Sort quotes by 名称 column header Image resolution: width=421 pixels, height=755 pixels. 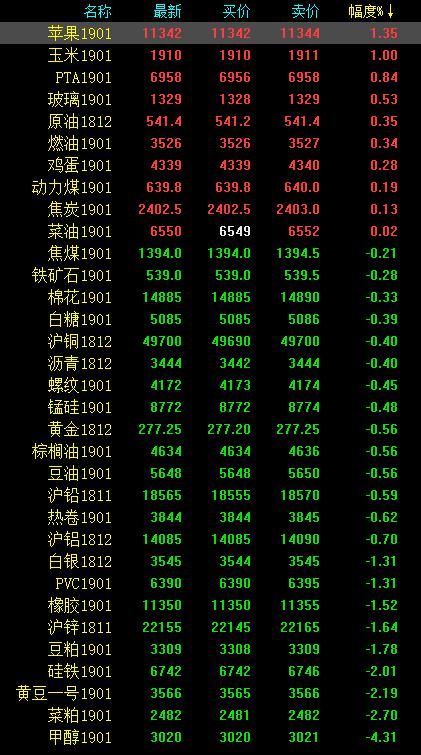point(98,12)
